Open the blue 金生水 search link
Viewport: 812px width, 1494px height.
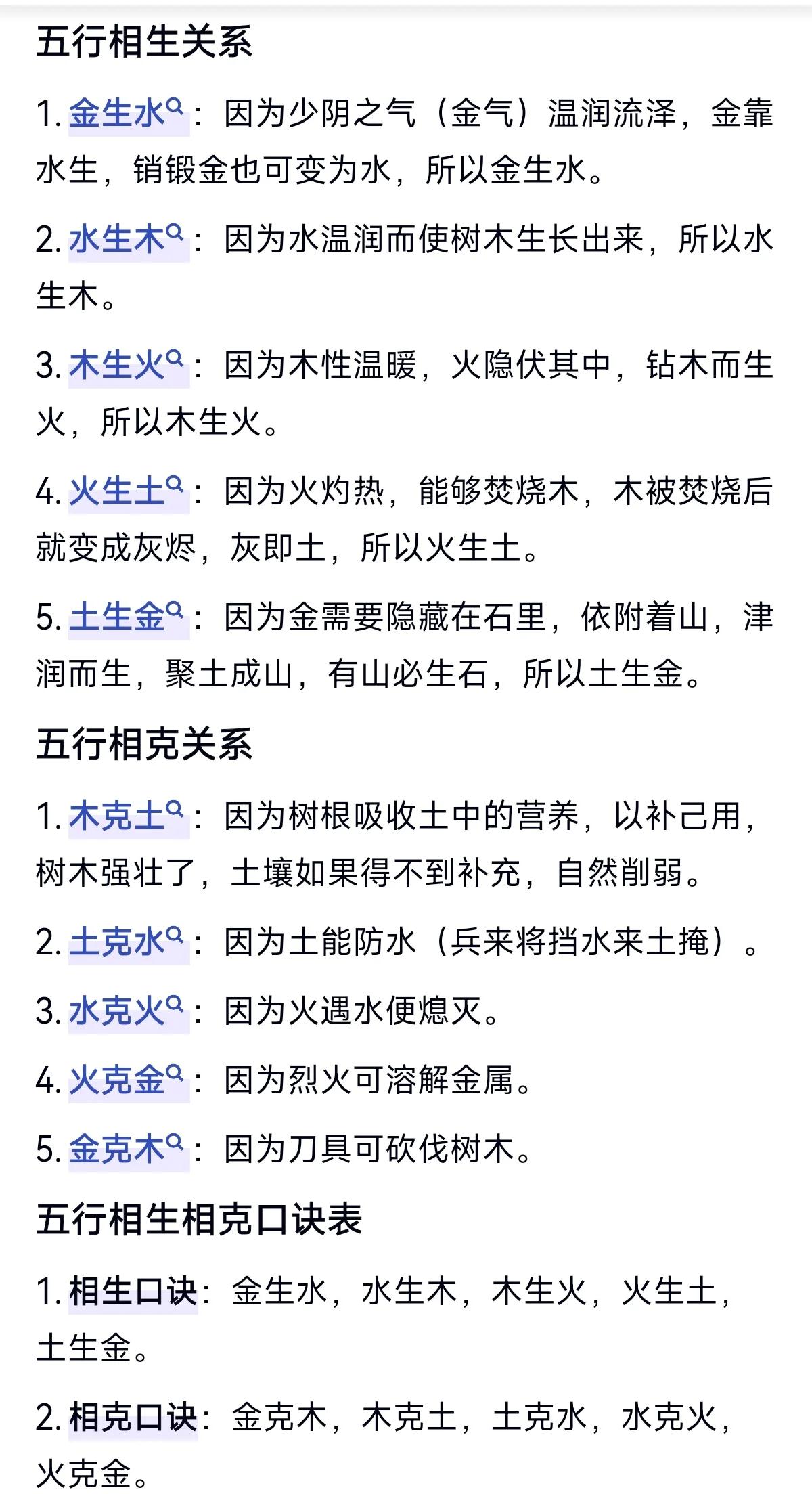(127, 113)
